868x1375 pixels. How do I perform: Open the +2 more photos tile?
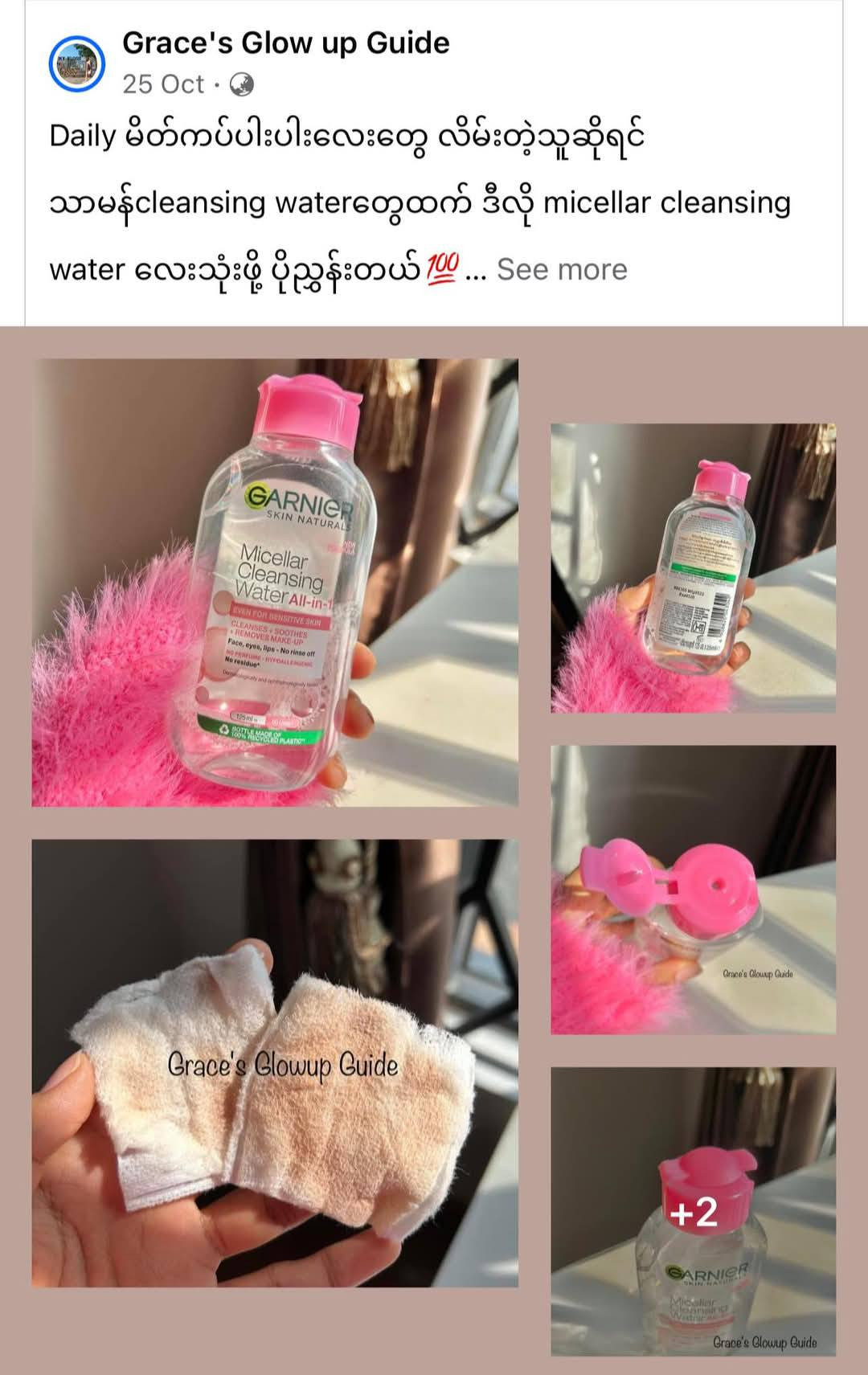pos(693,1211)
